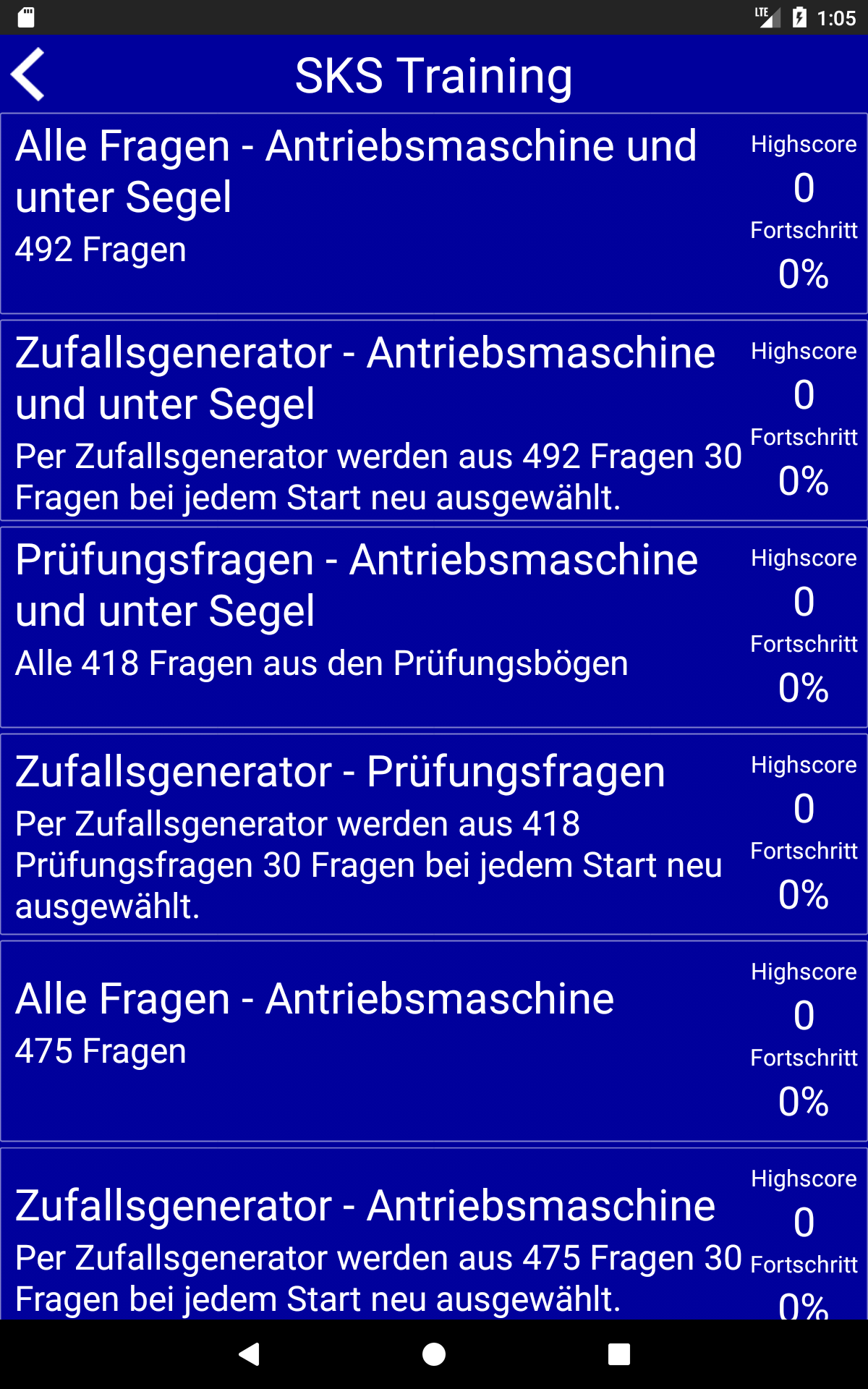Start Zufallsgenerator - Antriebsmaschine from 475 Fragen
This screenshot has height=1389, width=868.
(x=434, y=1233)
